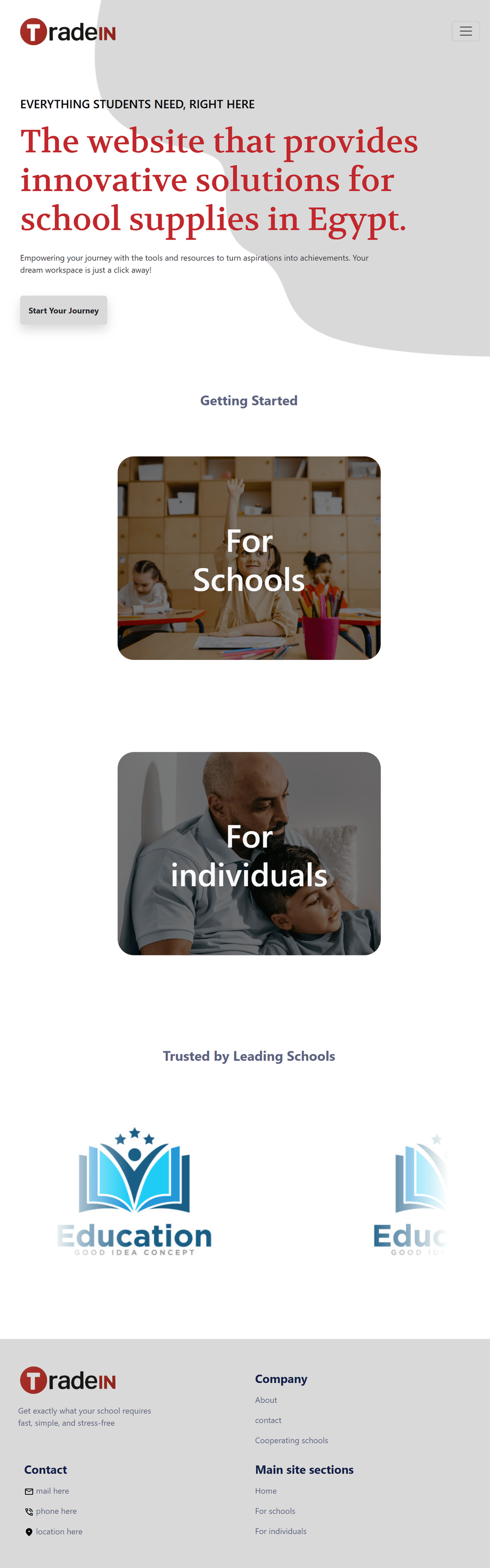
Task: Open the About link in the footer
Action: [266, 1400]
